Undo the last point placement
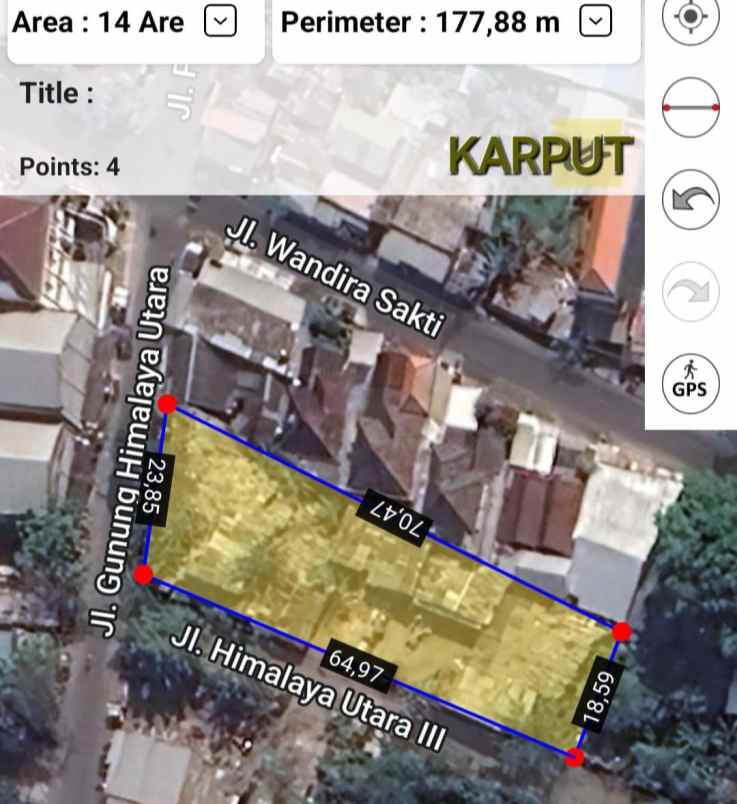The height and width of the screenshot is (804, 737). 688,199
